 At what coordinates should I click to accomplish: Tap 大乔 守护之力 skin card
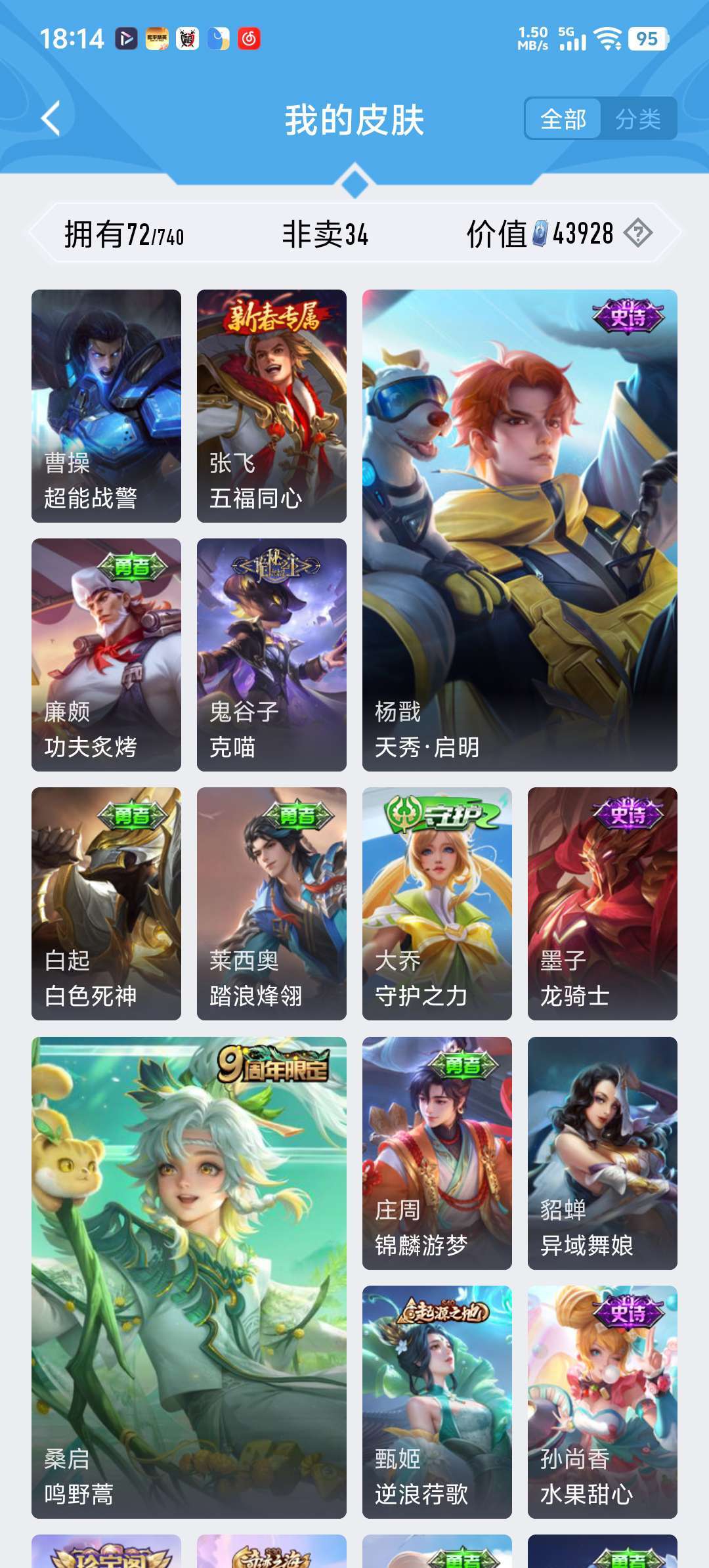pyautogui.click(x=437, y=904)
